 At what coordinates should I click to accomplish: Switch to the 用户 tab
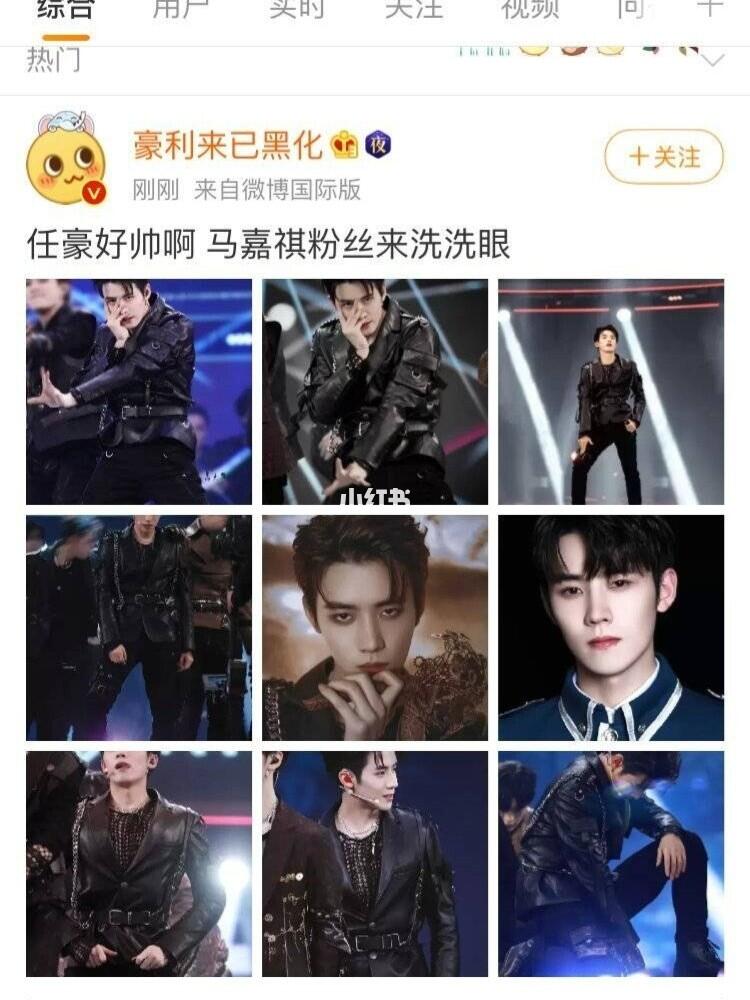(180, 8)
